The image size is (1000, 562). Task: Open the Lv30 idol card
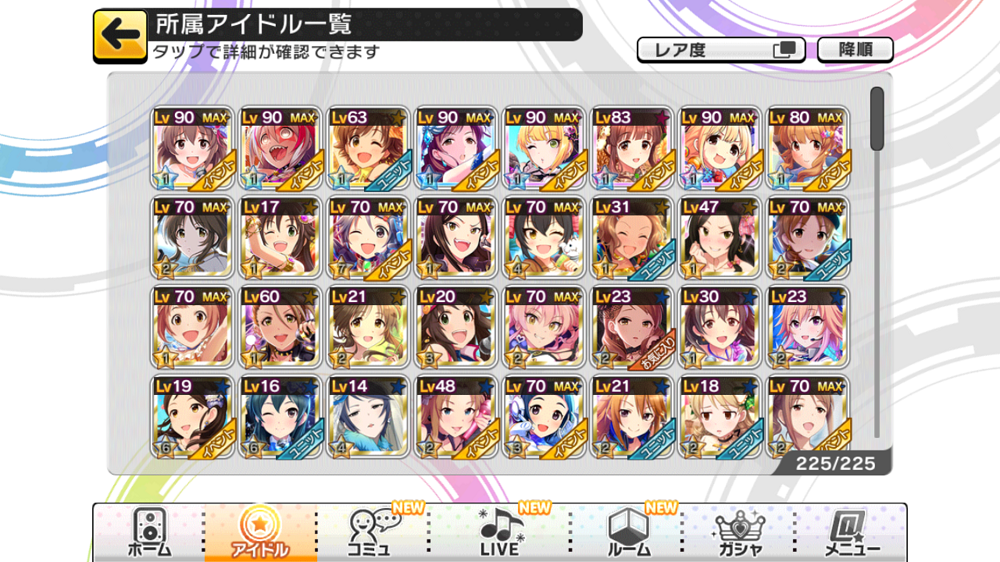pyautogui.click(x=720, y=326)
